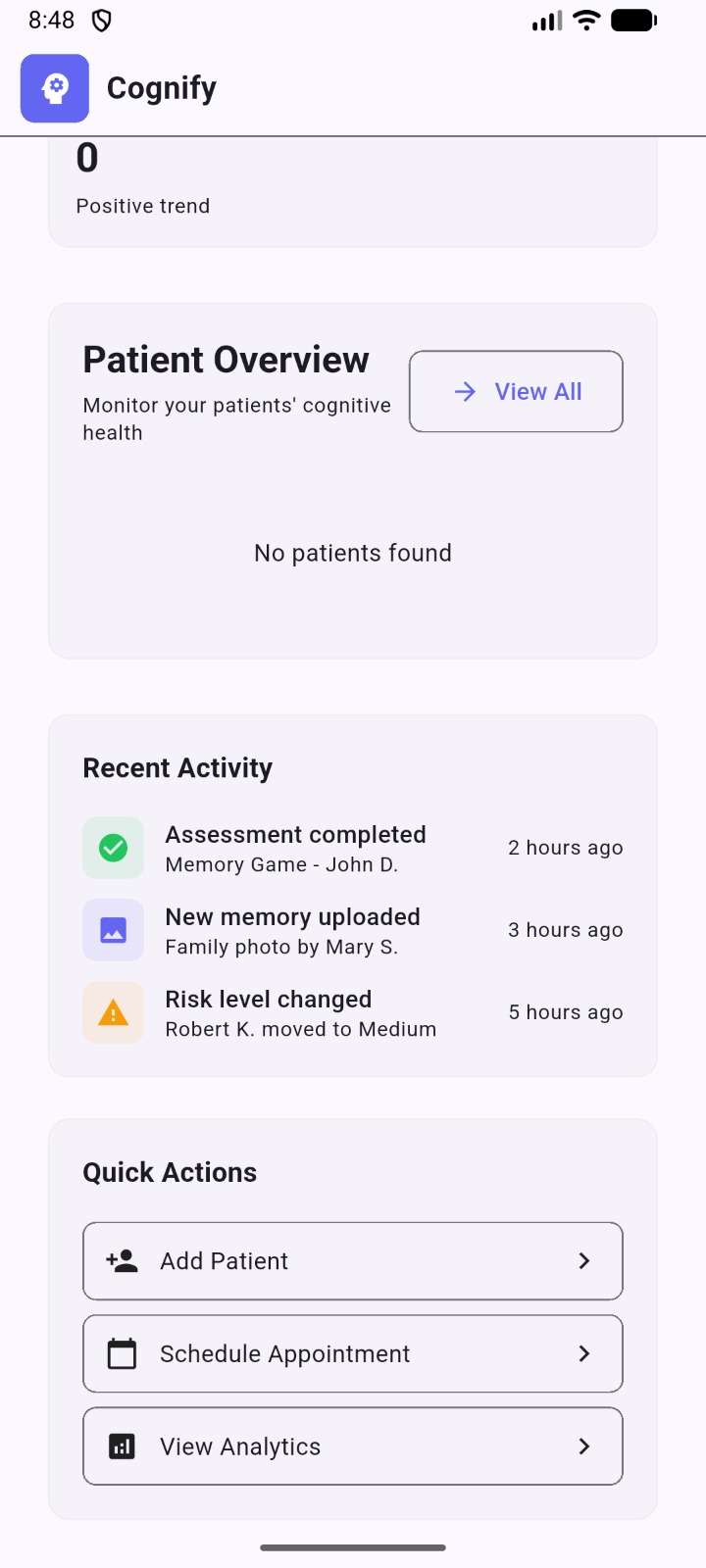Open the Add Patient quick action
706x1568 pixels.
(x=353, y=1260)
